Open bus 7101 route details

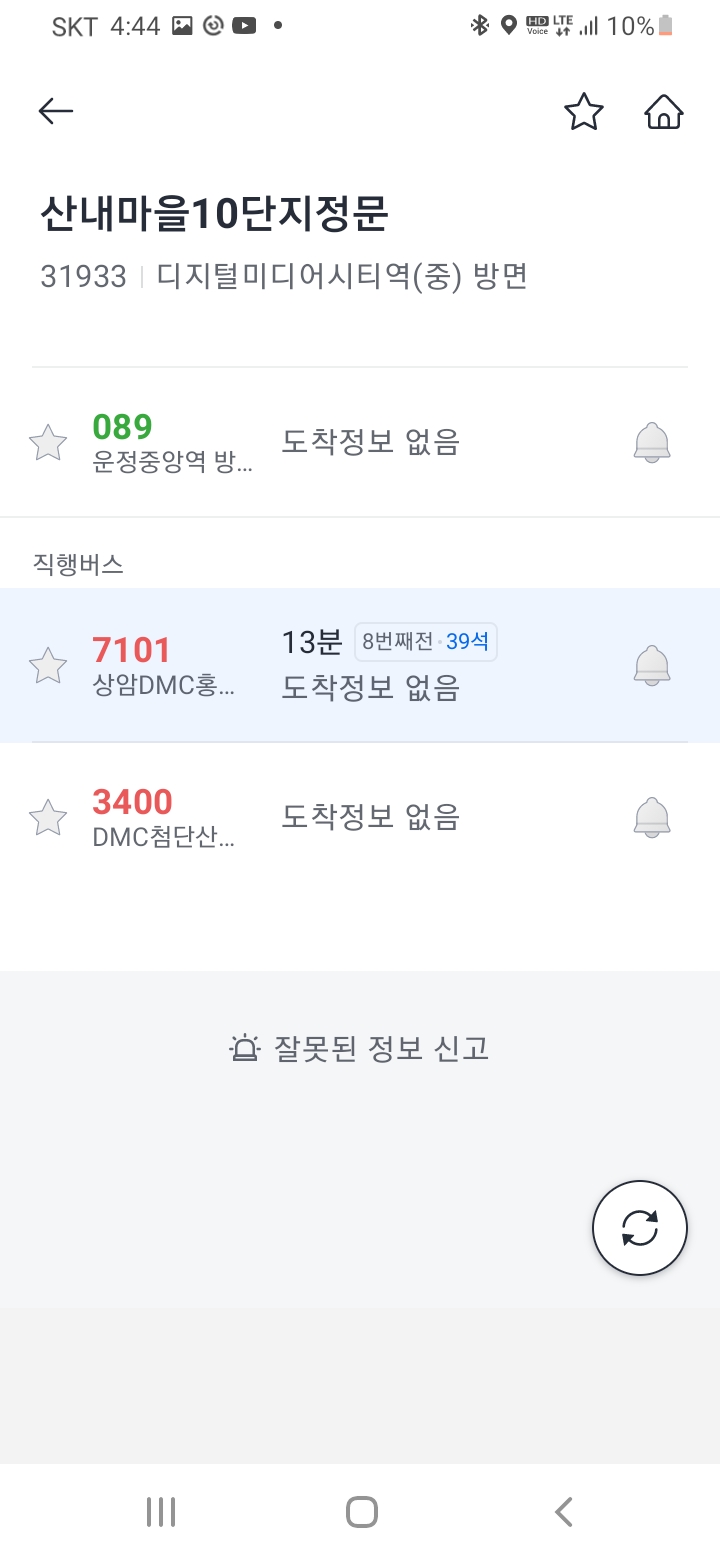tap(165, 665)
